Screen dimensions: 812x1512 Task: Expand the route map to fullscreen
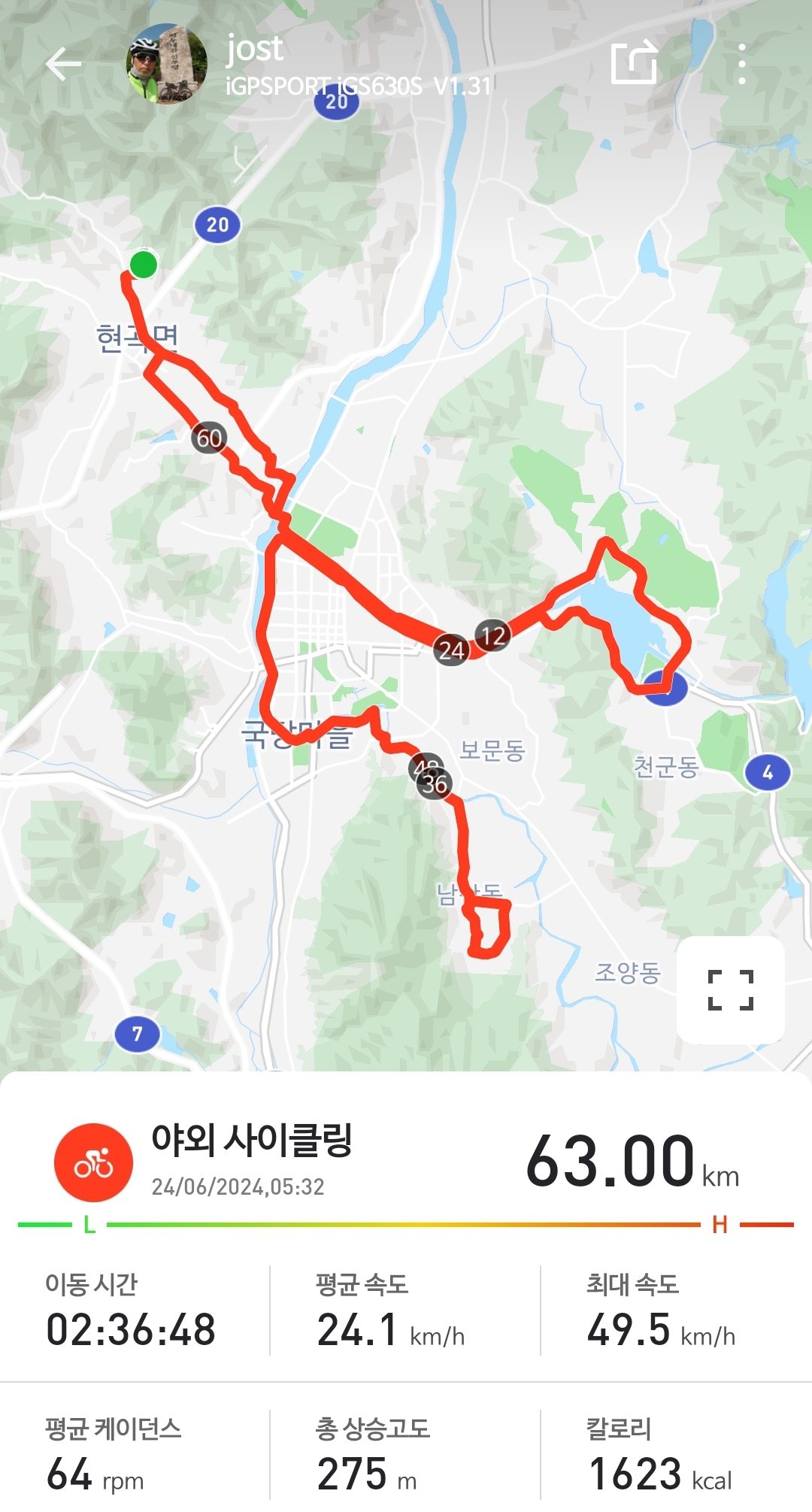(730, 989)
